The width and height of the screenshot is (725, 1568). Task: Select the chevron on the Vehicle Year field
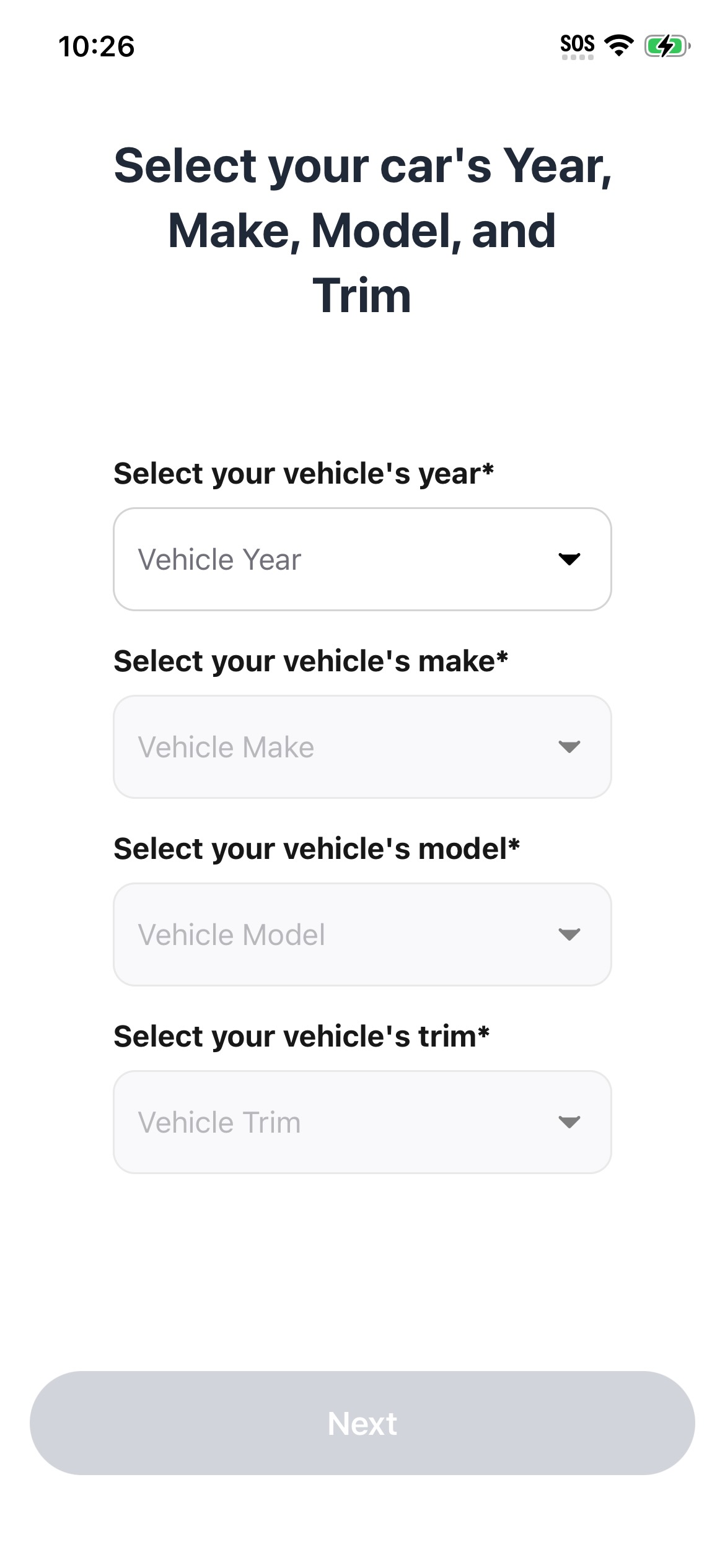click(569, 559)
